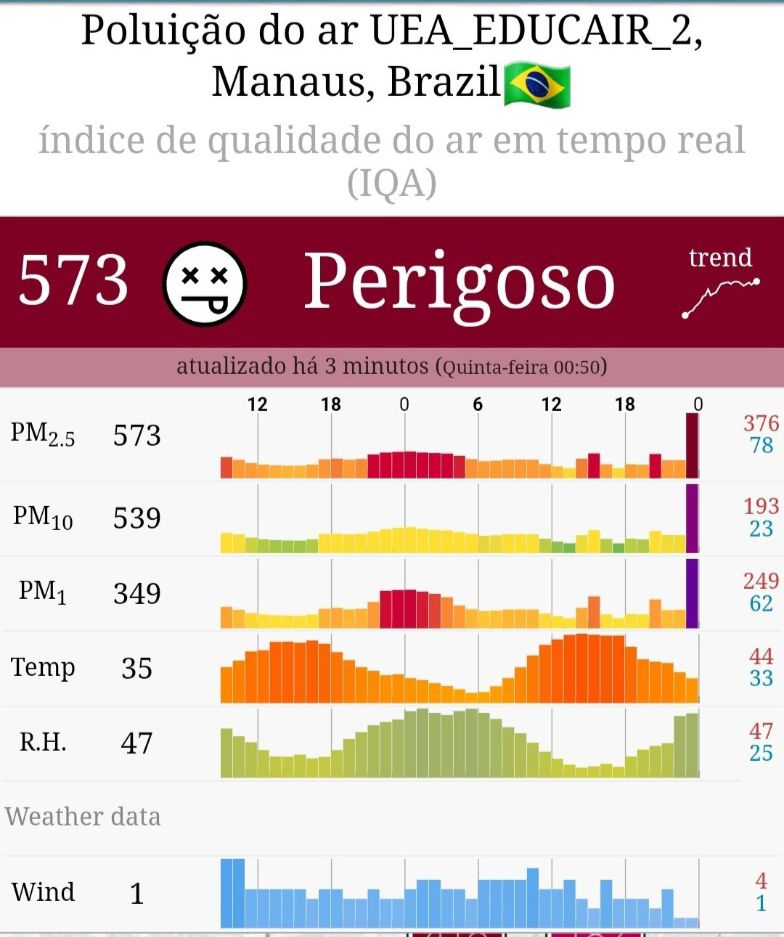This screenshot has height=937, width=784.
Task: View the PM1 readings row
Action: click(390, 593)
